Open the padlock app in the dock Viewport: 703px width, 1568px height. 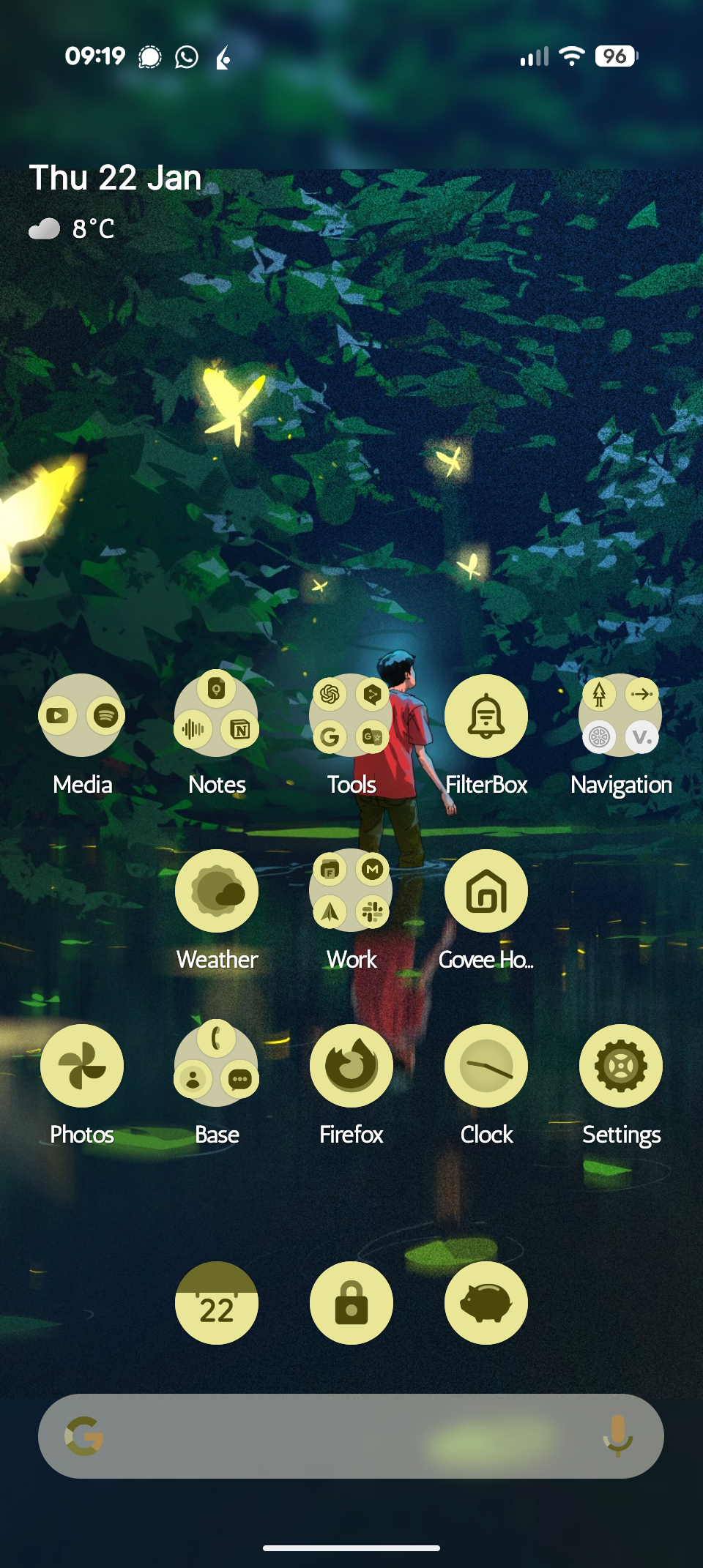tap(351, 1303)
